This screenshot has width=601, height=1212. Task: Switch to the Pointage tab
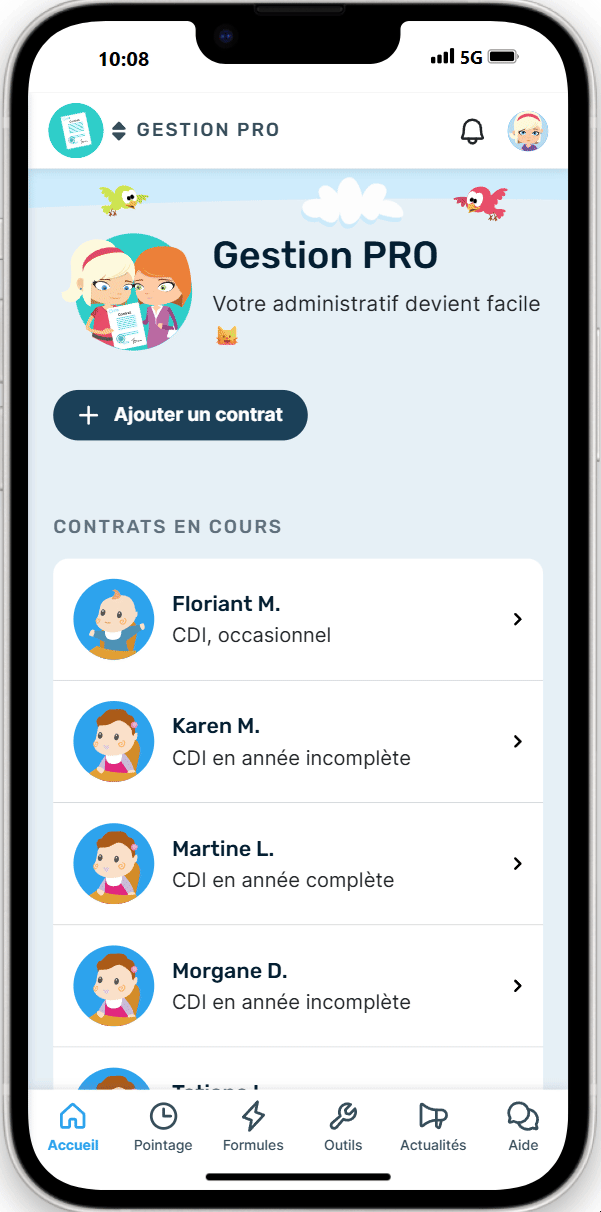pos(163,1127)
